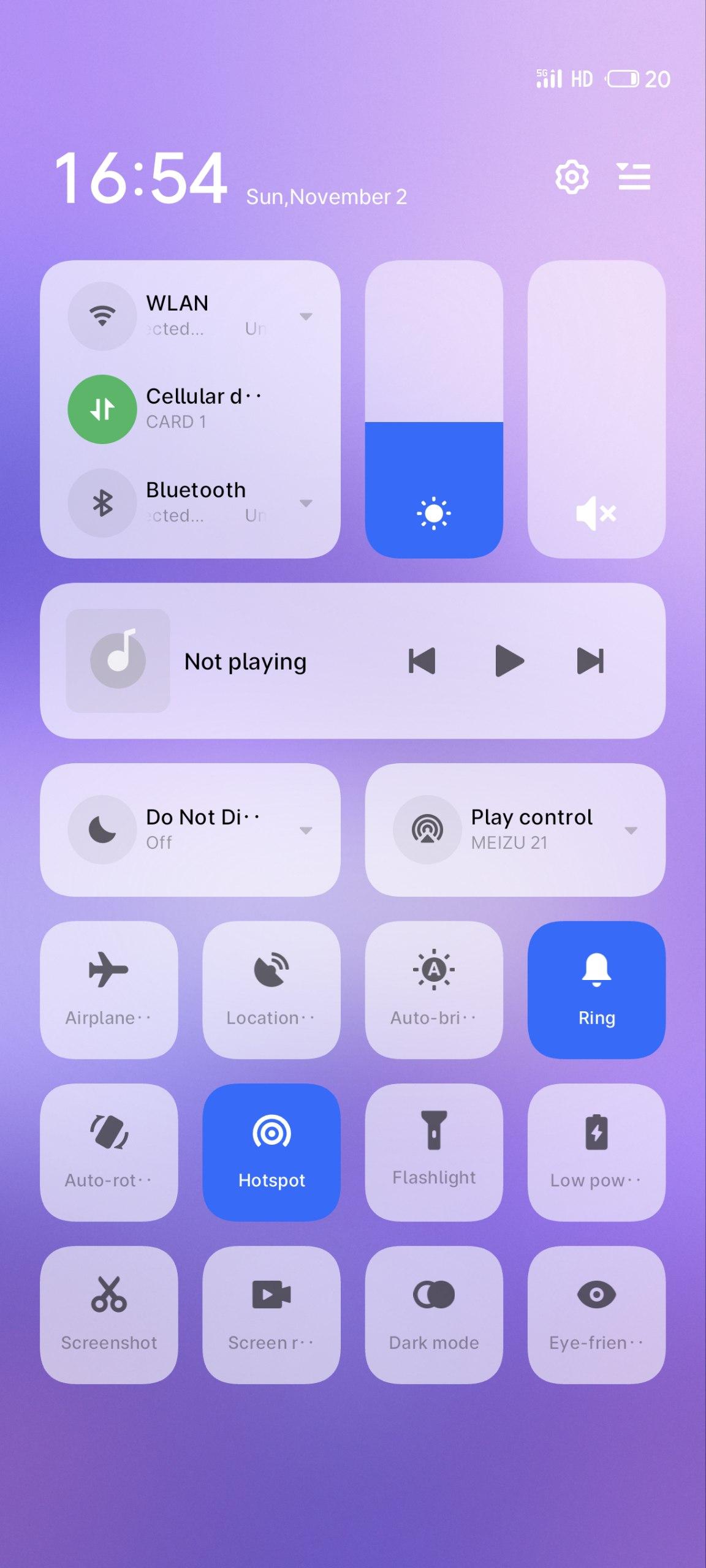Disable the Hotspot tile
The width and height of the screenshot is (706, 1568).
pos(271,1152)
